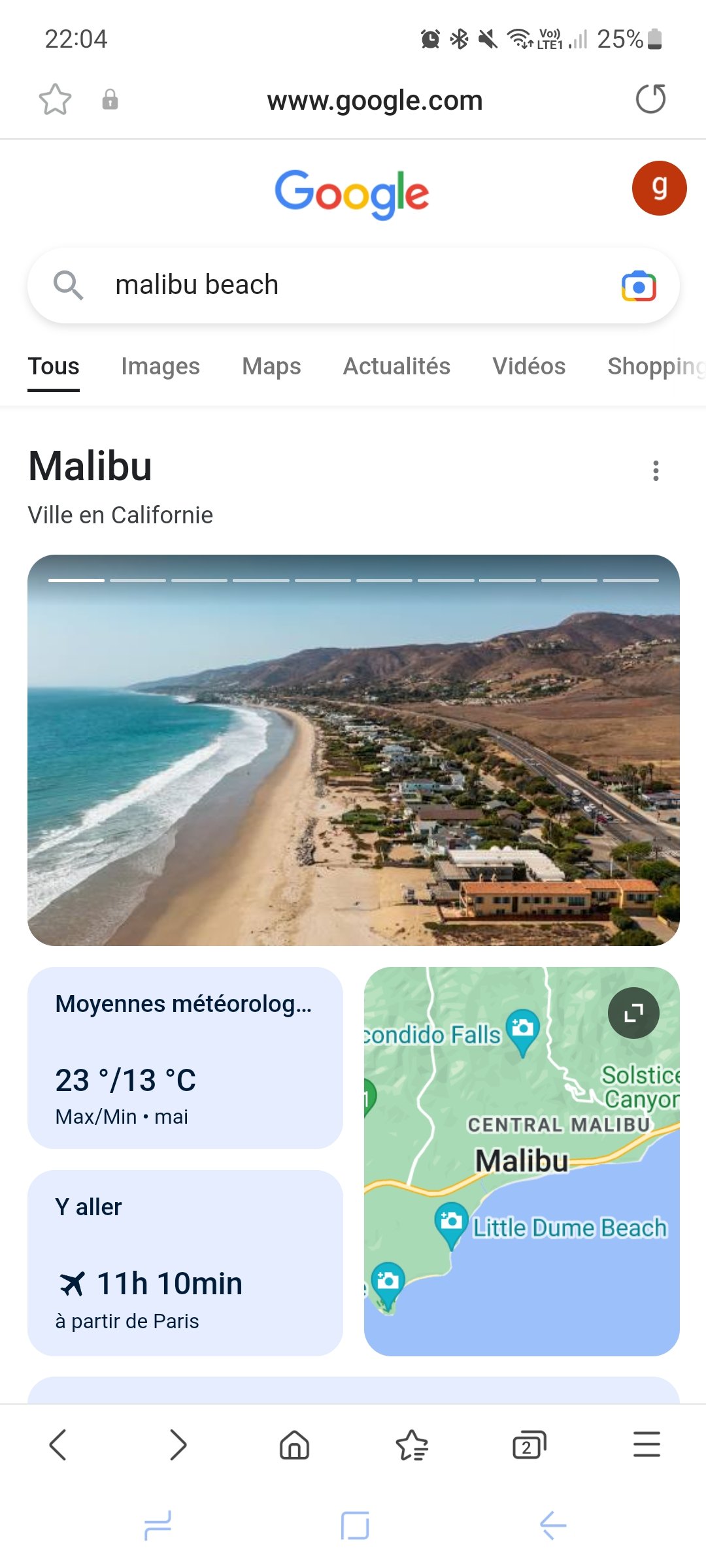Open the Moyennes météorologiques card
This screenshot has height=1568, width=706.
[x=185, y=1058]
